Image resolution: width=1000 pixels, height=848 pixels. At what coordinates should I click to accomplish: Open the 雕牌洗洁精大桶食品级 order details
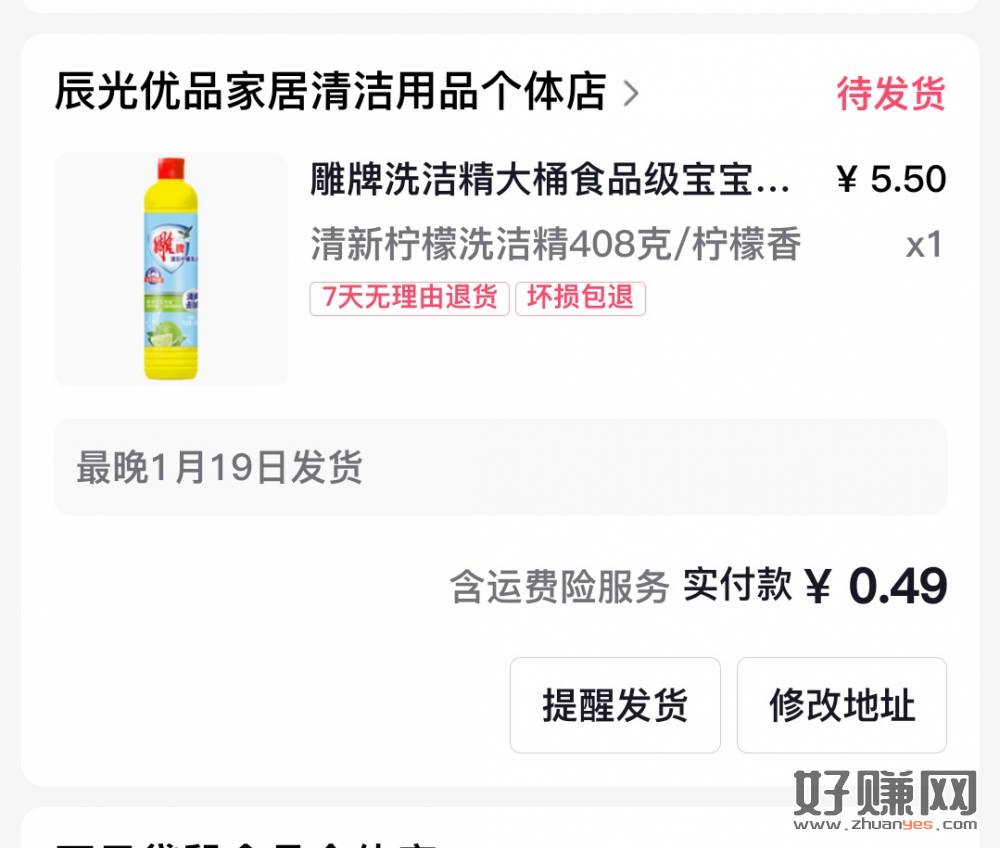[x=550, y=181]
